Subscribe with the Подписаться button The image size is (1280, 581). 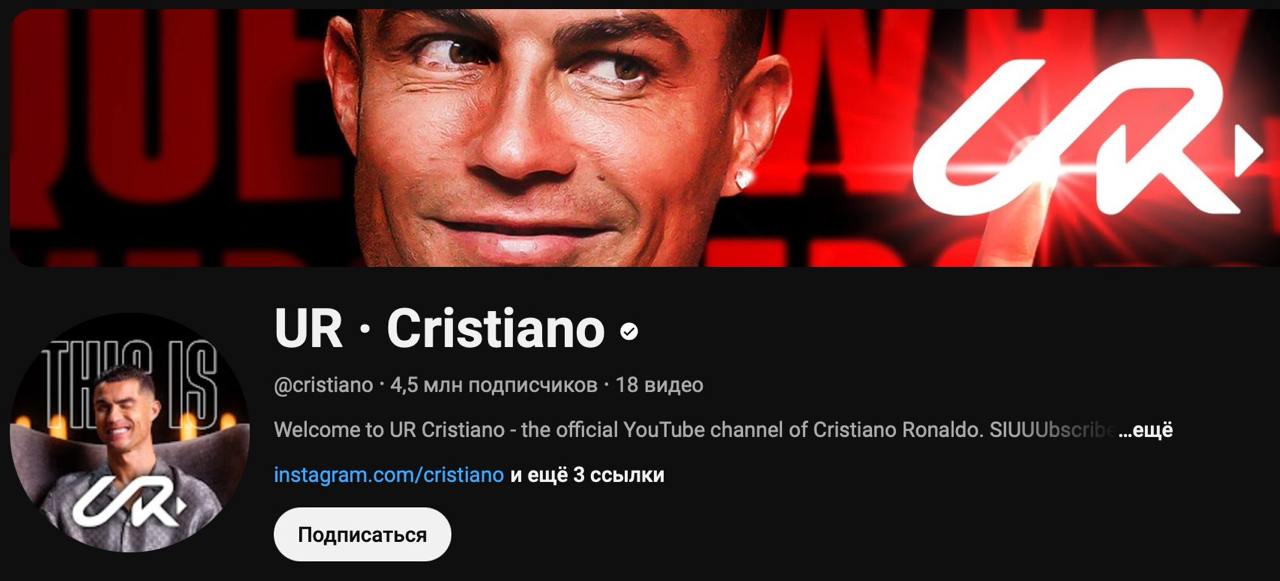(362, 535)
